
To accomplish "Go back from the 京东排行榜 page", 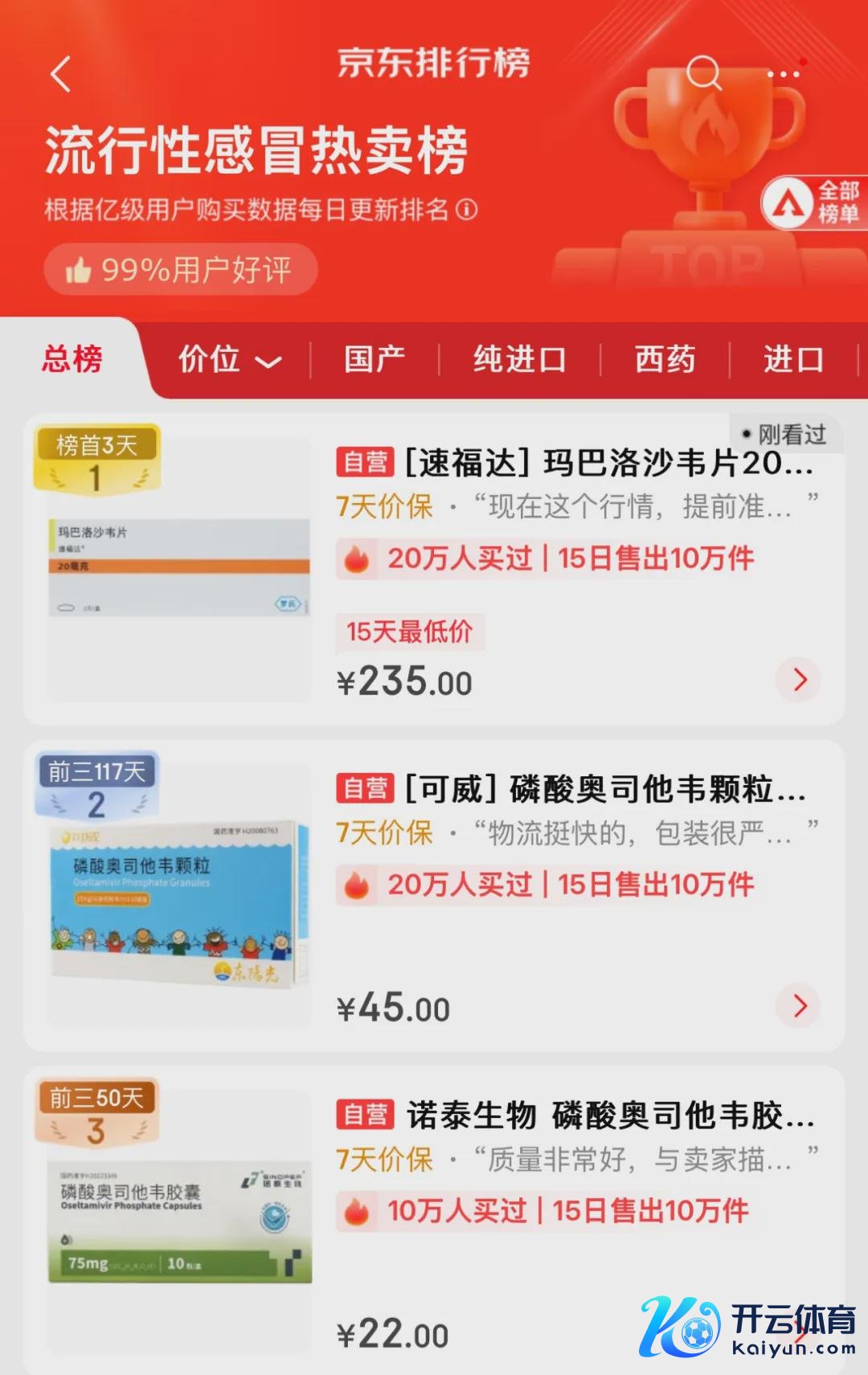I will coord(61,74).
